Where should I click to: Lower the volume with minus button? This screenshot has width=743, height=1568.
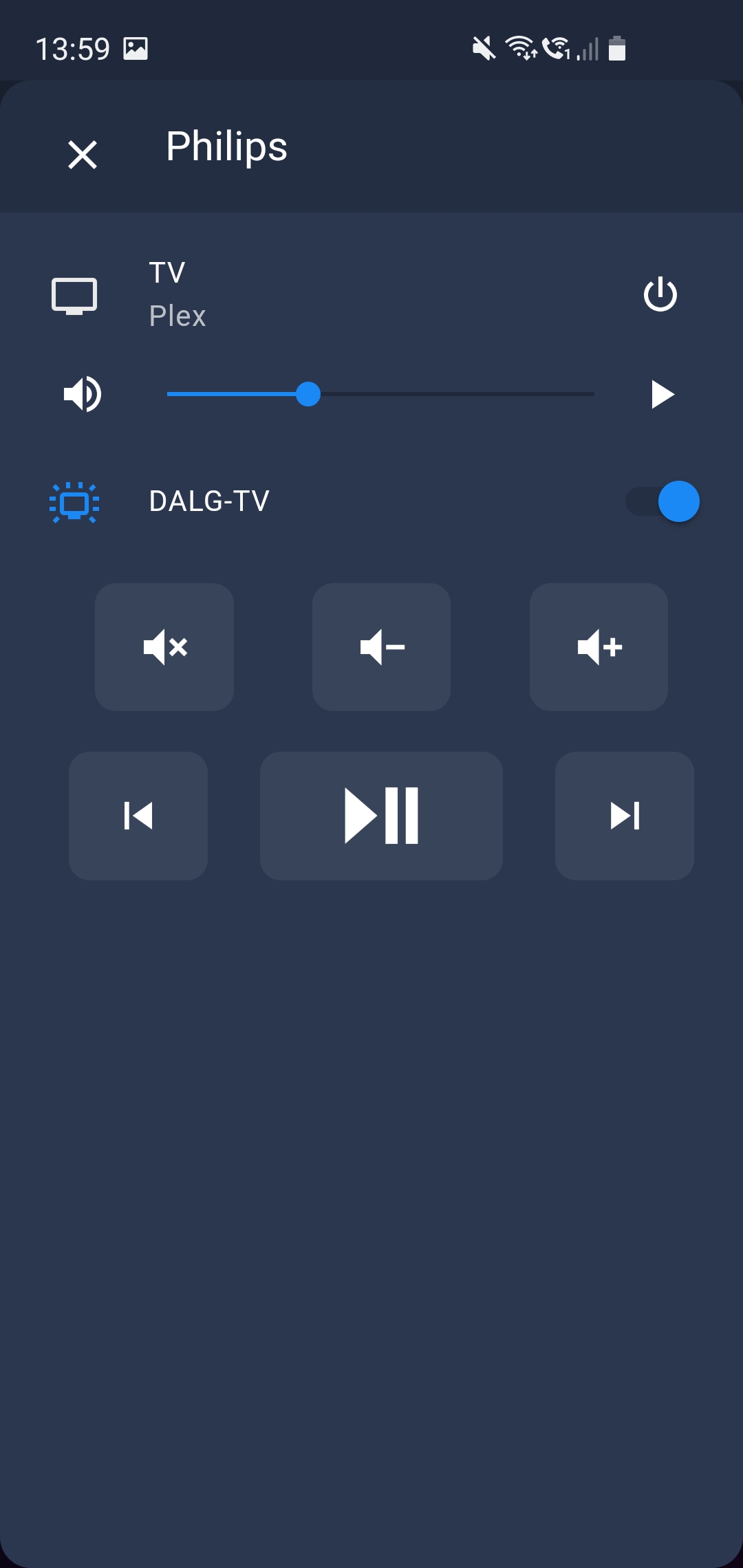[382, 647]
